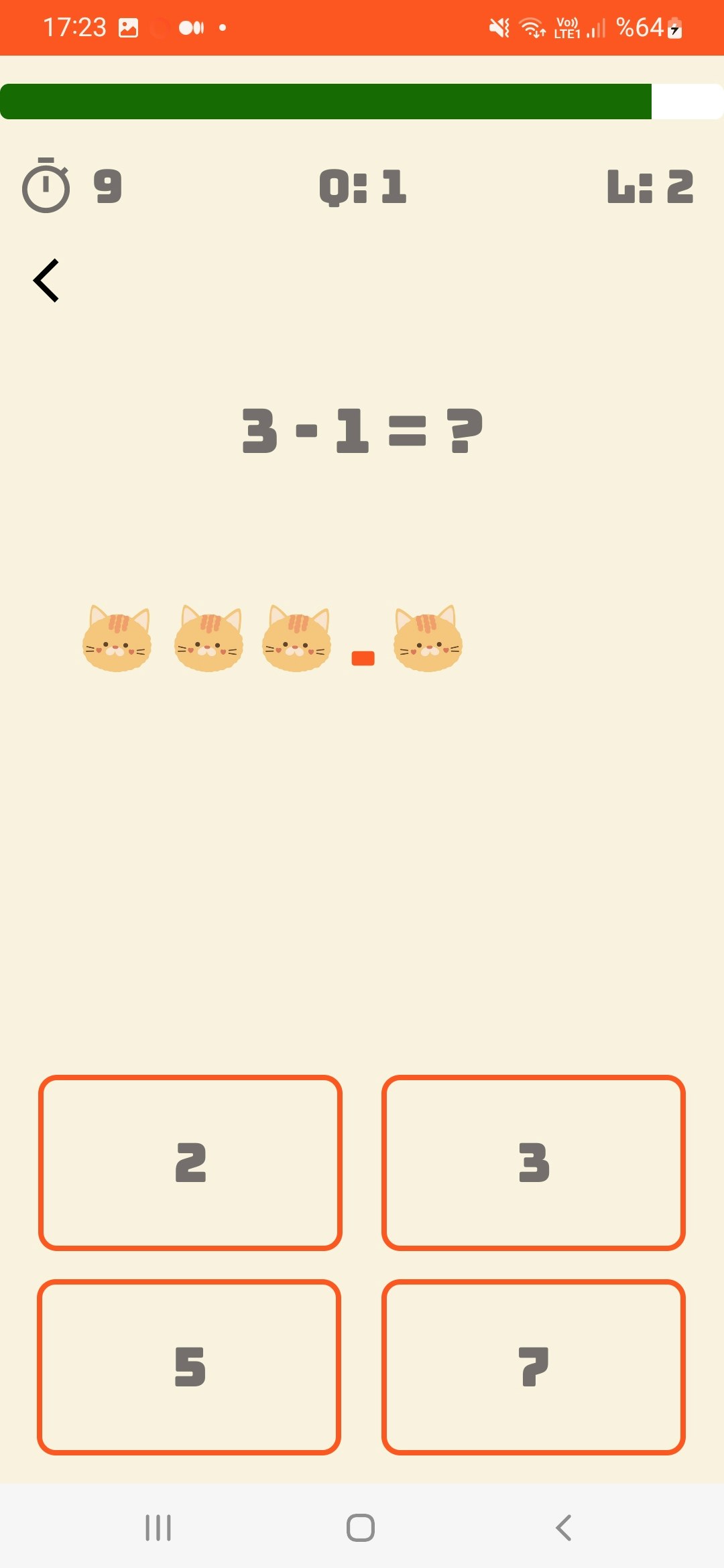Go back using the arrow icon
The height and width of the screenshot is (1568, 724).
[x=46, y=281]
